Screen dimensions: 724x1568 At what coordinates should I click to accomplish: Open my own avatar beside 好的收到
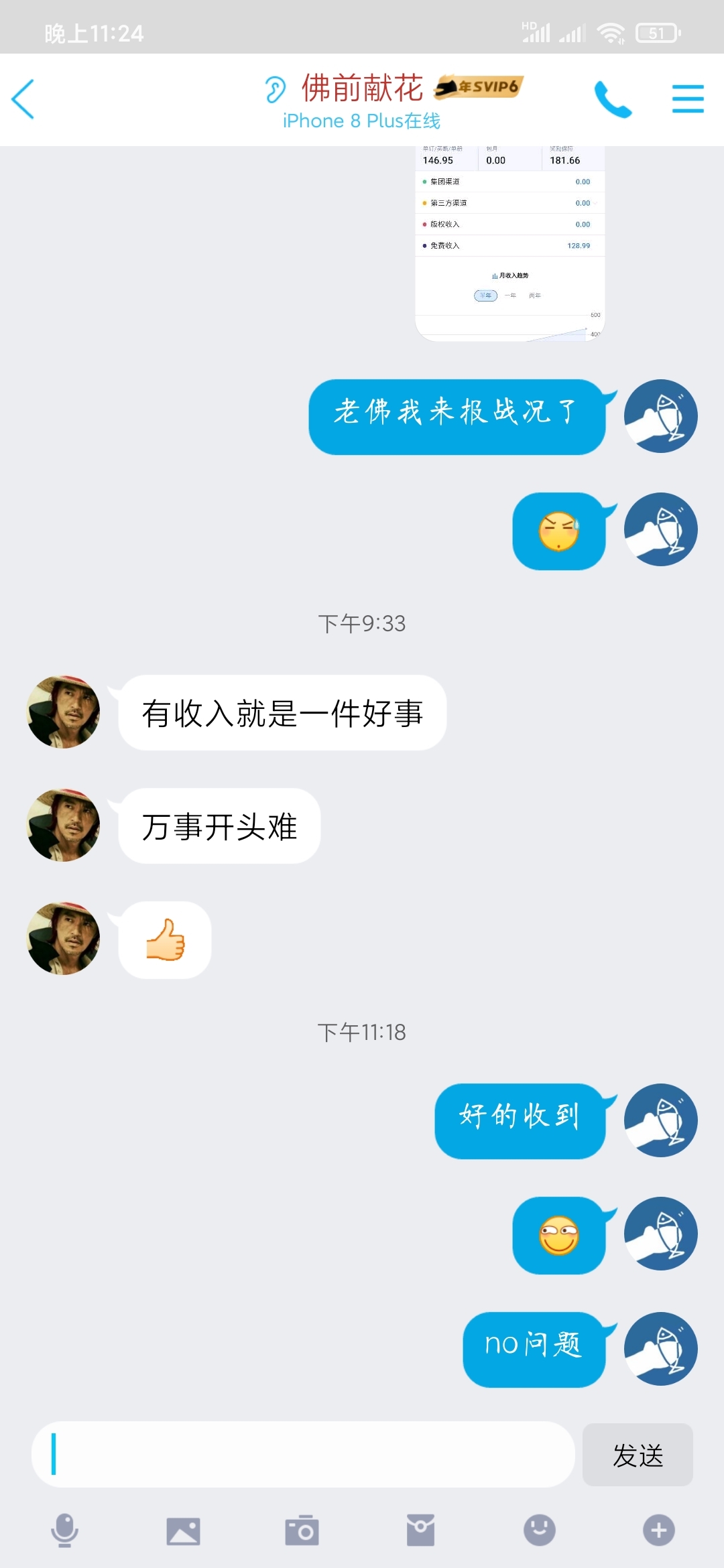point(660,1120)
